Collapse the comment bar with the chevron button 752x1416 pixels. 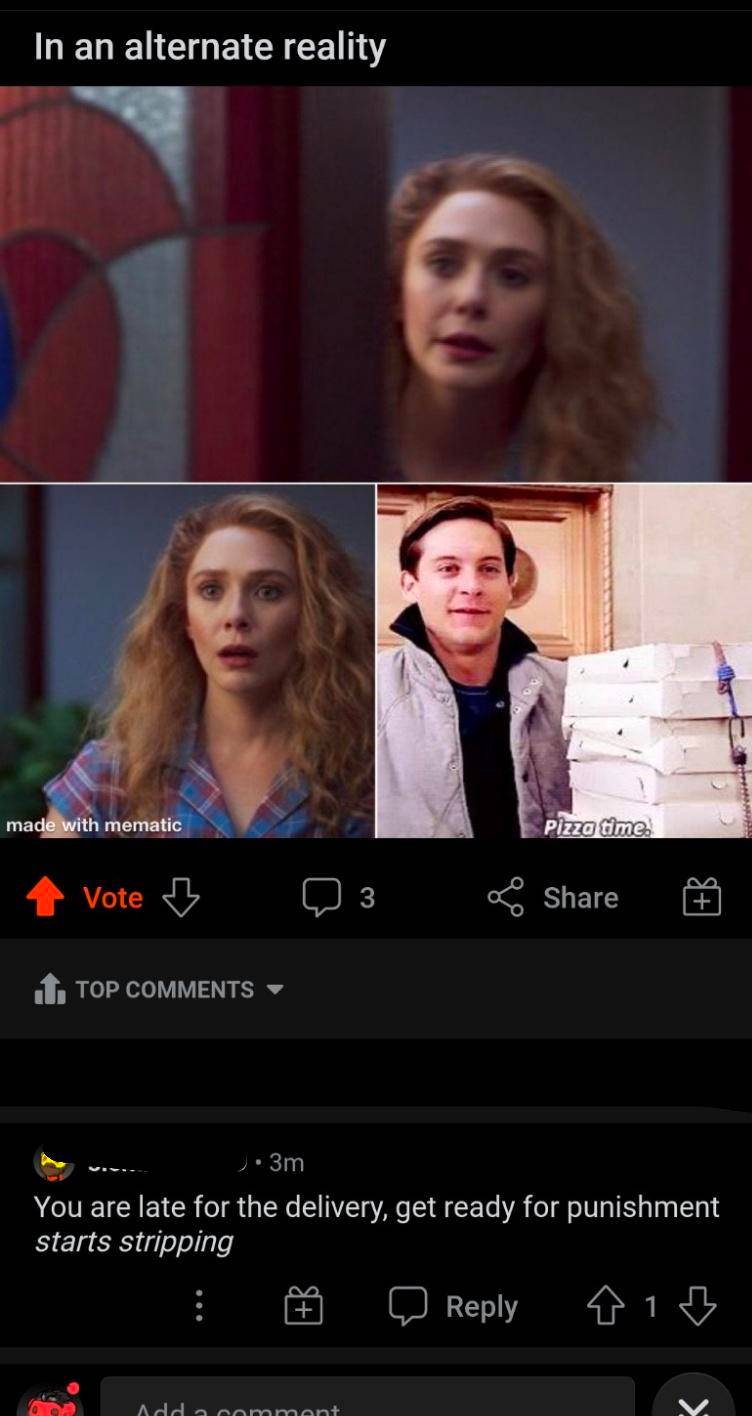pyautogui.click(x=693, y=1402)
